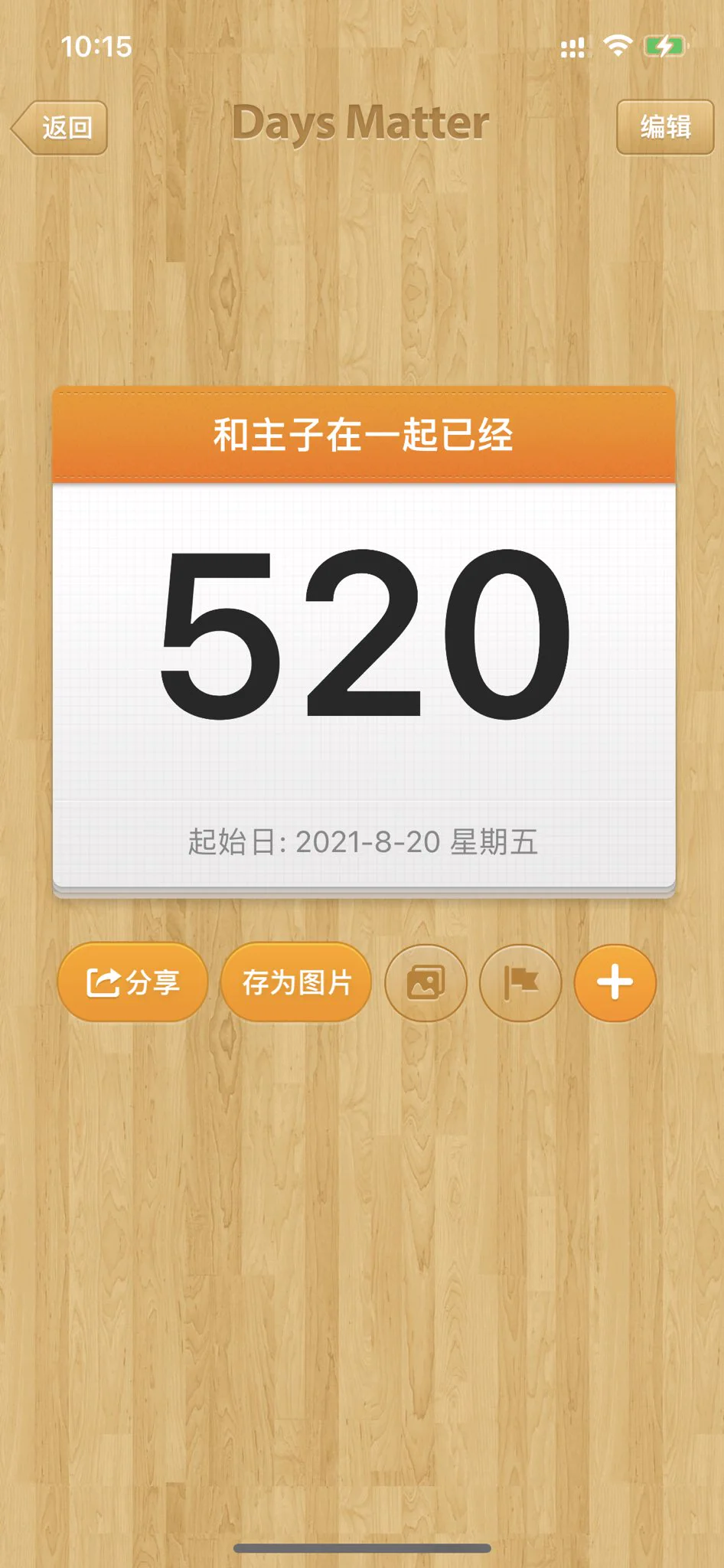Go back with the 返回 button
The image size is (724, 1568).
tap(61, 127)
